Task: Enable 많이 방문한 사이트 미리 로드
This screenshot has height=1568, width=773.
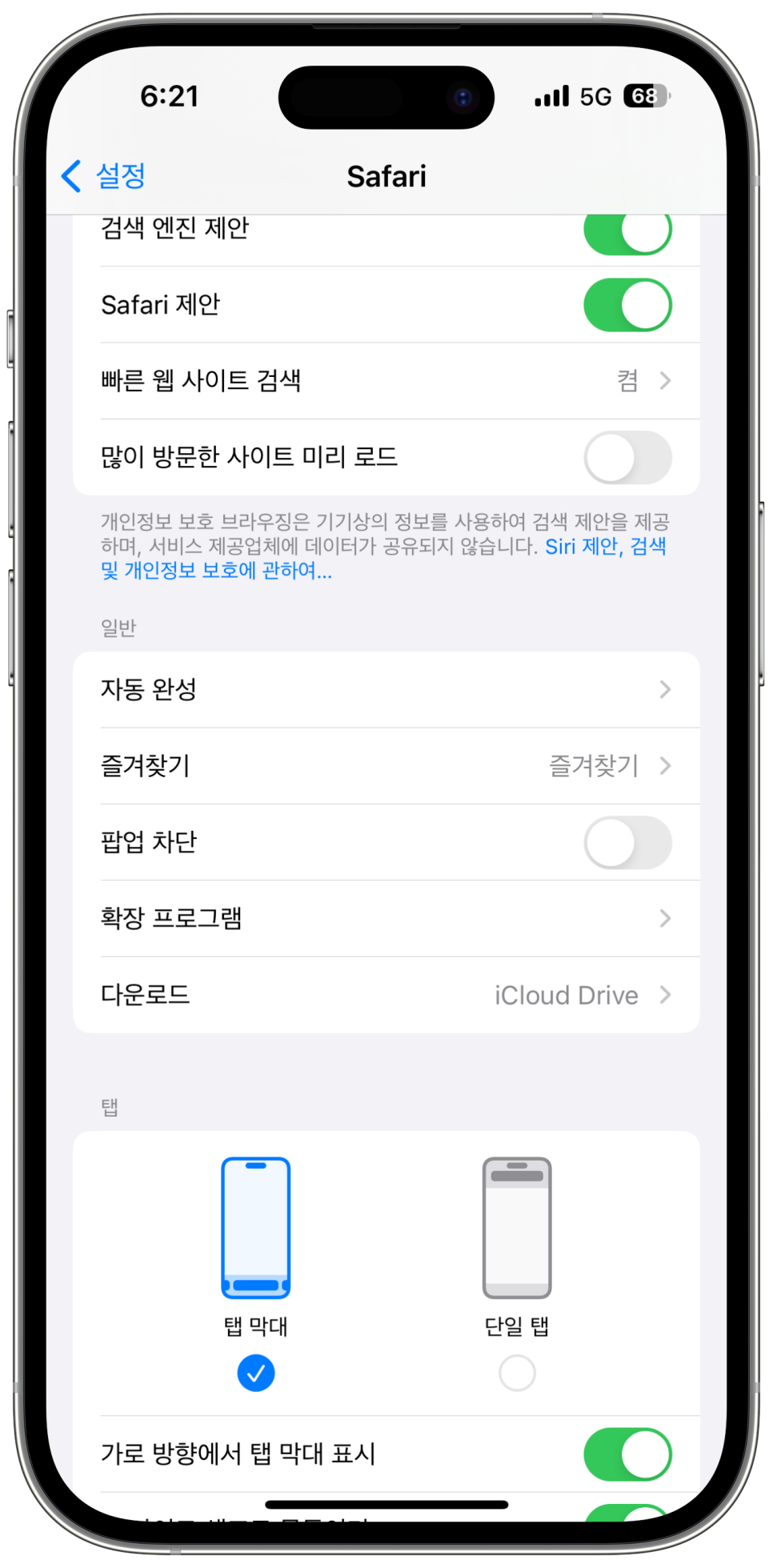Action: click(x=627, y=458)
